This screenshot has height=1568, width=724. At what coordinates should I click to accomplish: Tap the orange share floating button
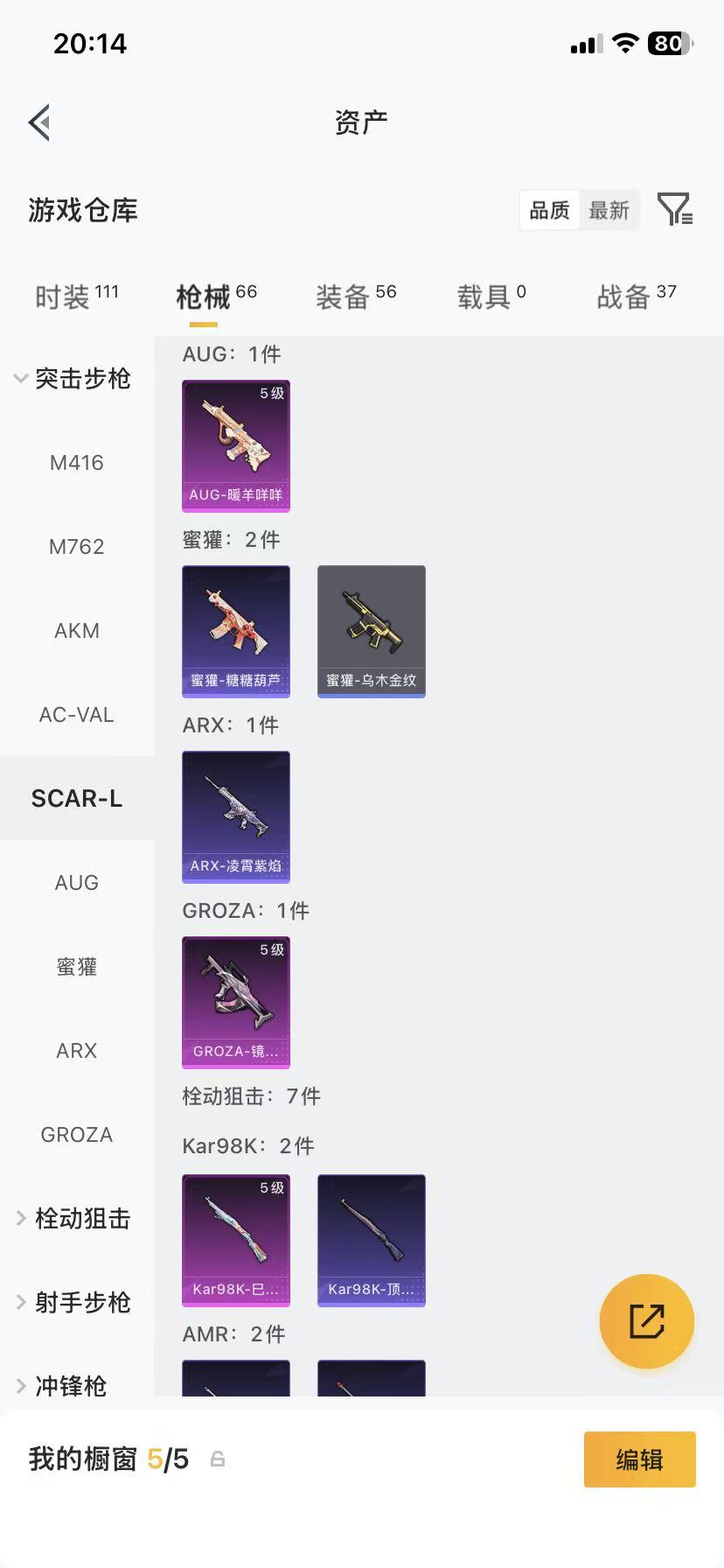pyautogui.click(x=647, y=1321)
